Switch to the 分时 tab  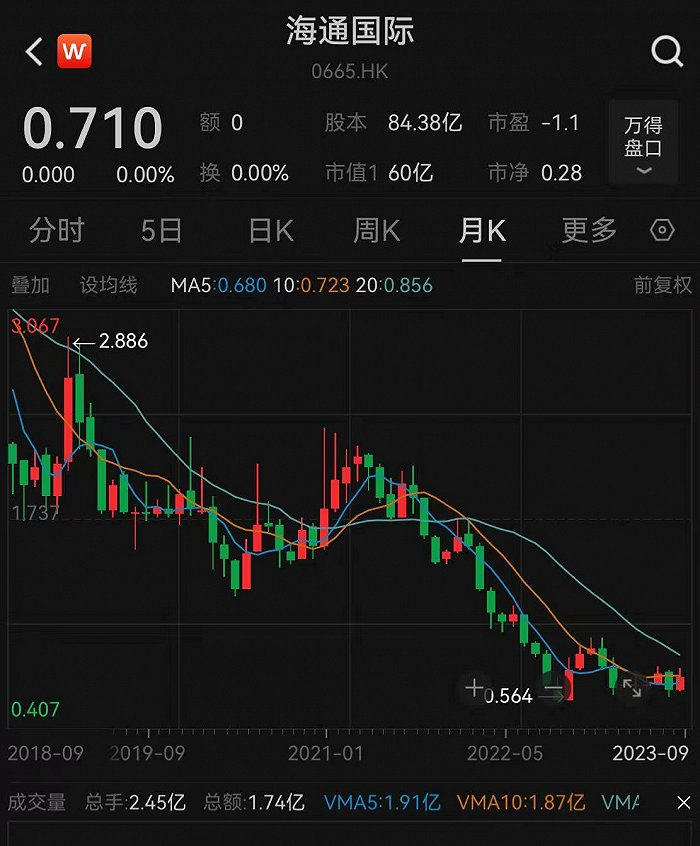click(x=57, y=231)
